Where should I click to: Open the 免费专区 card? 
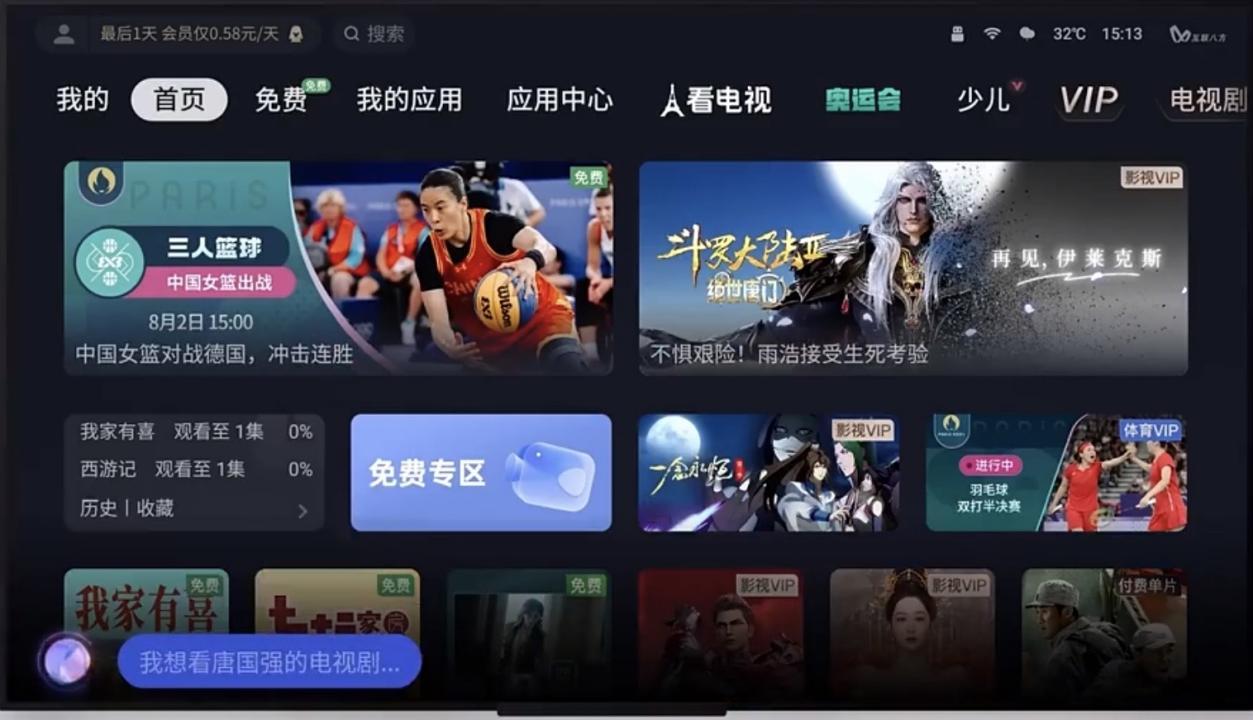coord(481,472)
